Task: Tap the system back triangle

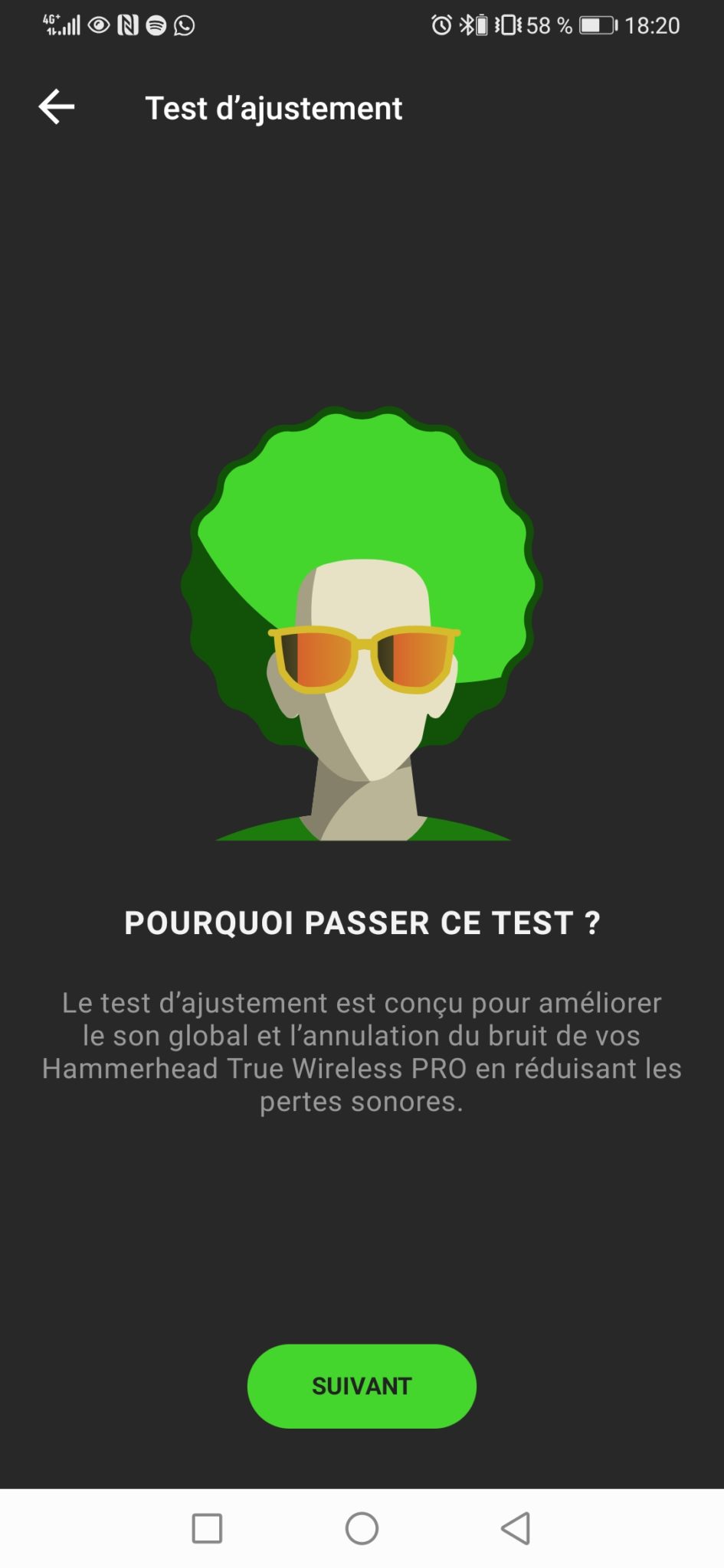Action: (516, 1528)
